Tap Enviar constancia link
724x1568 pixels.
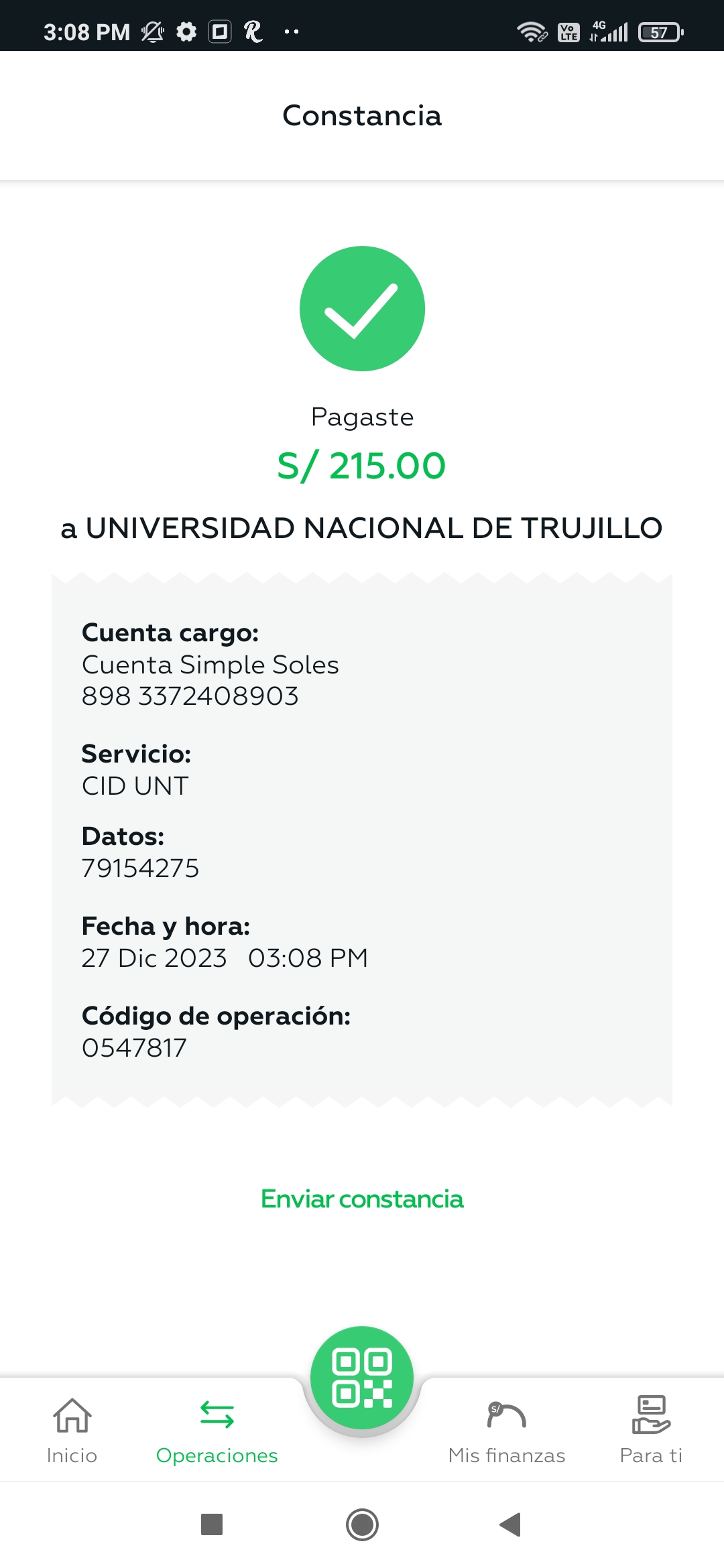[362, 1199]
